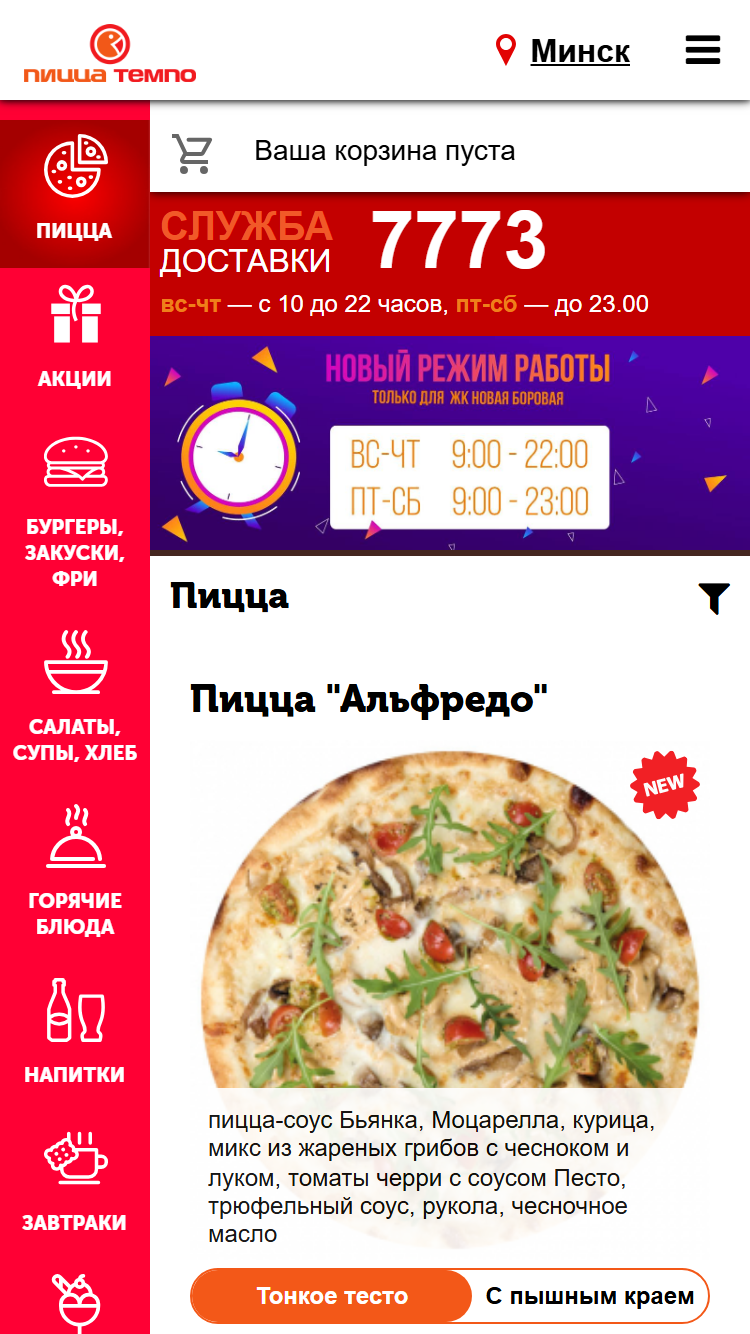Open the pizza filter icon
750x1334 pixels.
tap(714, 598)
